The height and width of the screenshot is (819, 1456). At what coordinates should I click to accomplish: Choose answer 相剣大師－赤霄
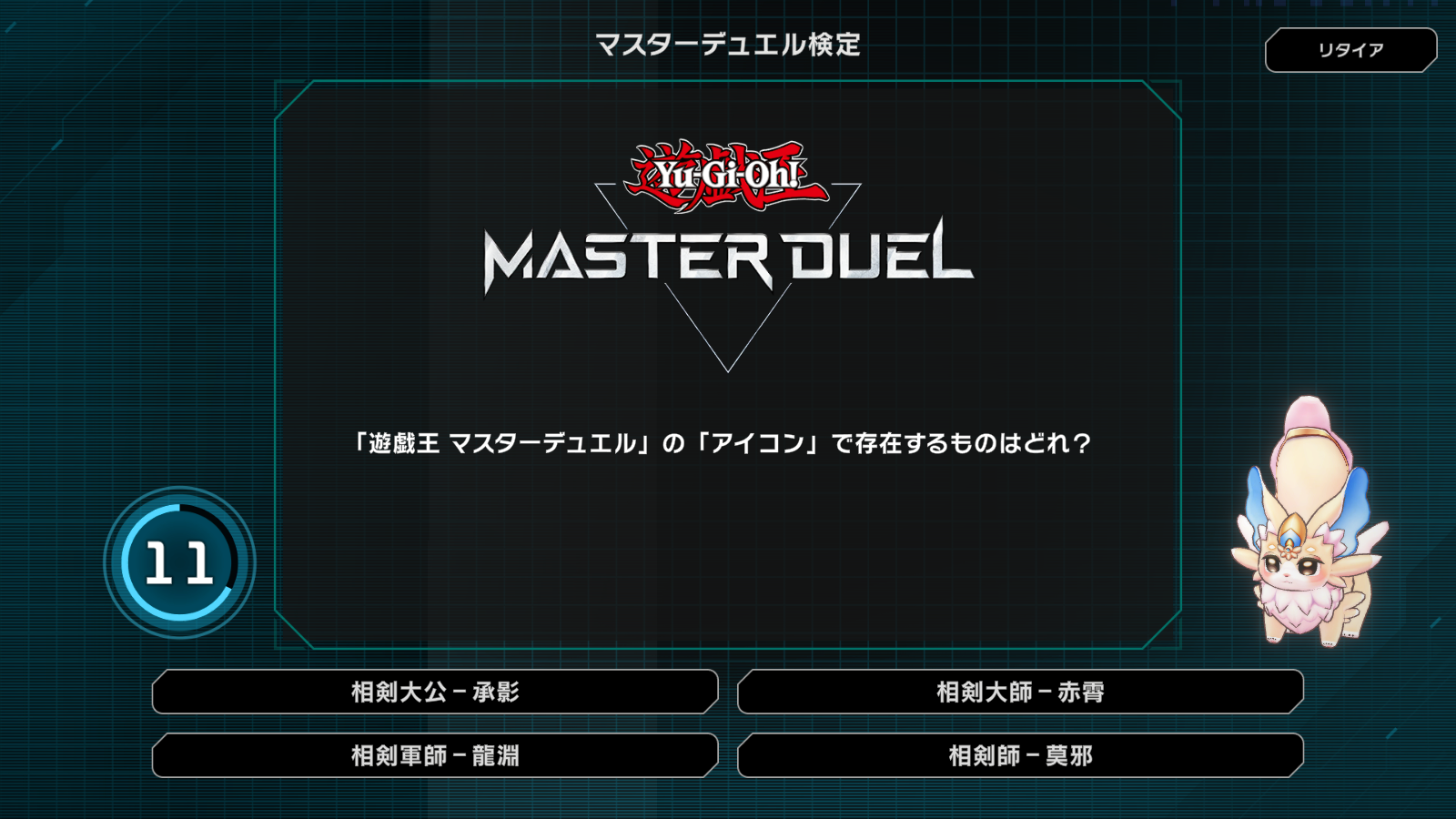coord(1020,692)
